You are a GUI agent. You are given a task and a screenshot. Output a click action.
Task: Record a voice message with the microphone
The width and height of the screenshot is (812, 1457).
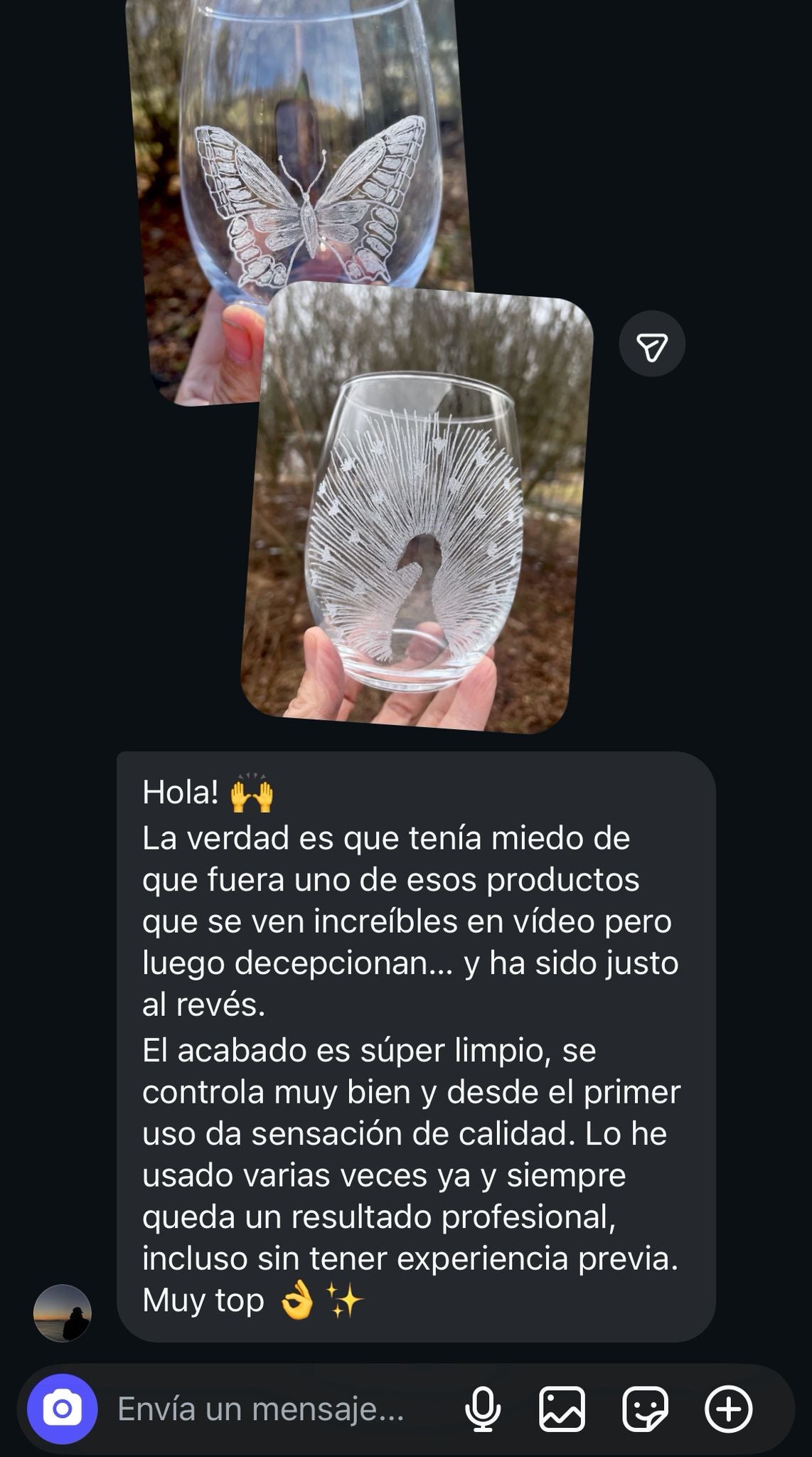click(x=483, y=1409)
